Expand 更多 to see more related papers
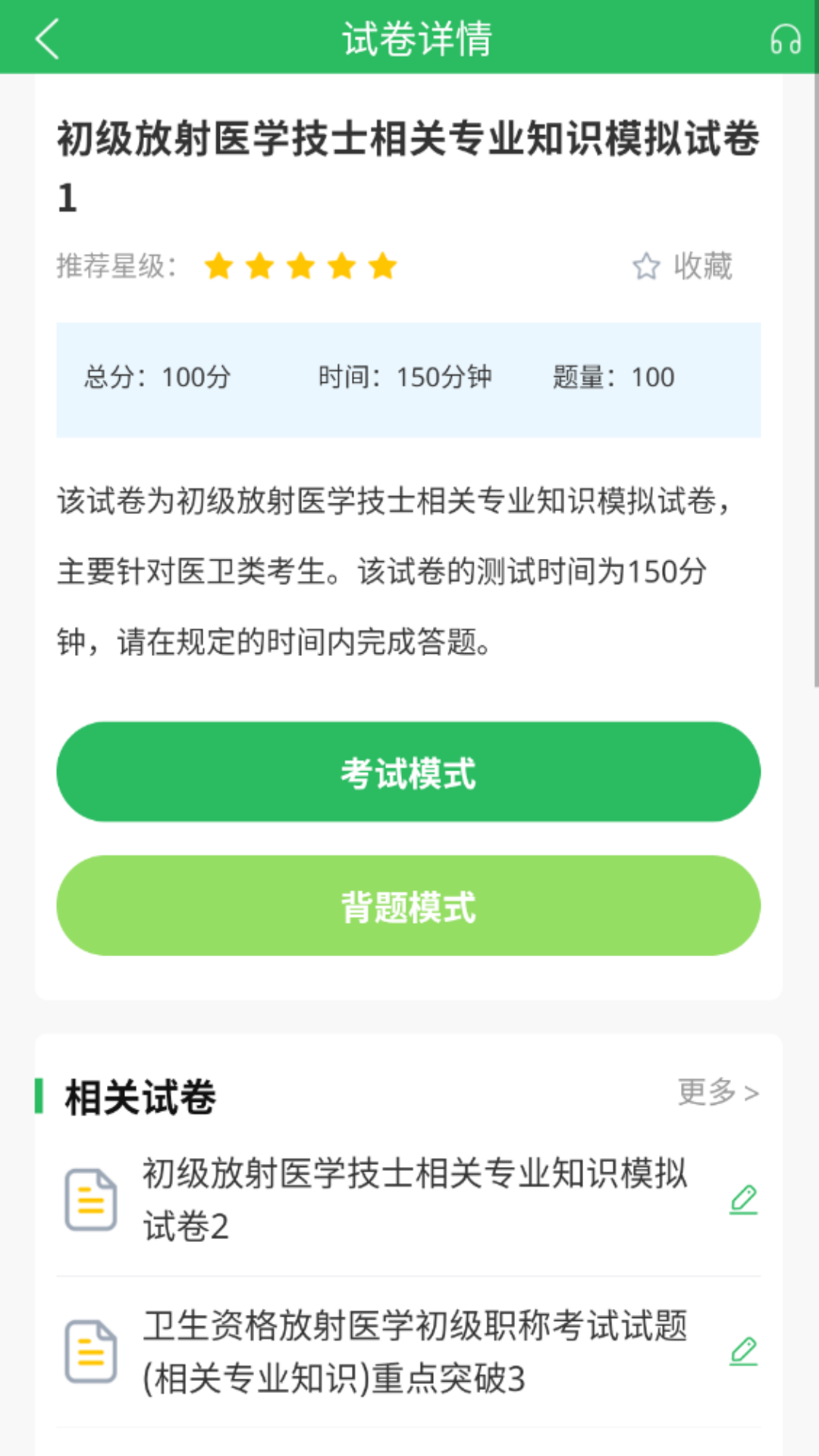The width and height of the screenshot is (819, 1456). tap(718, 1092)
